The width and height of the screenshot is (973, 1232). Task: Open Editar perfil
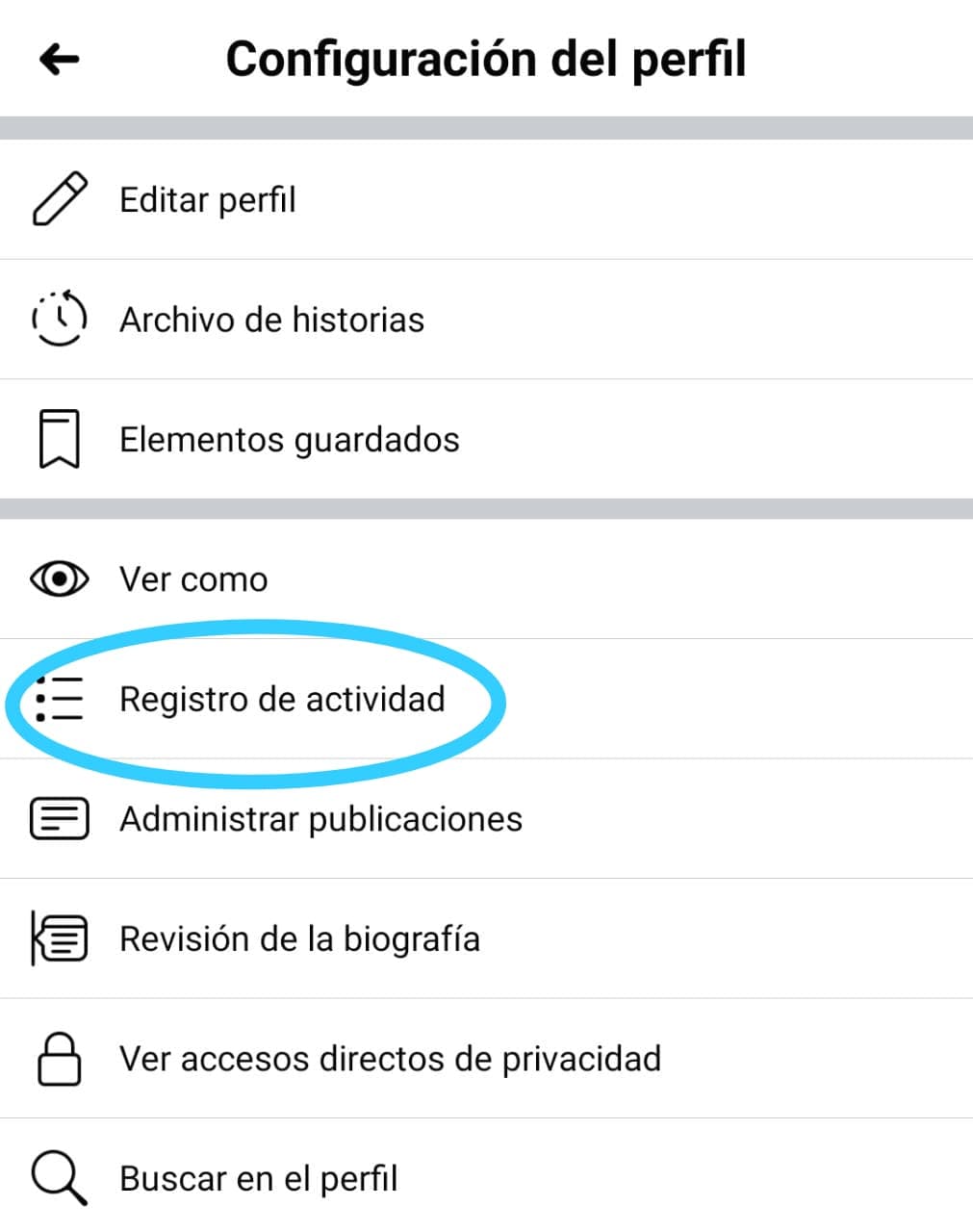click(x=207, y=200)
